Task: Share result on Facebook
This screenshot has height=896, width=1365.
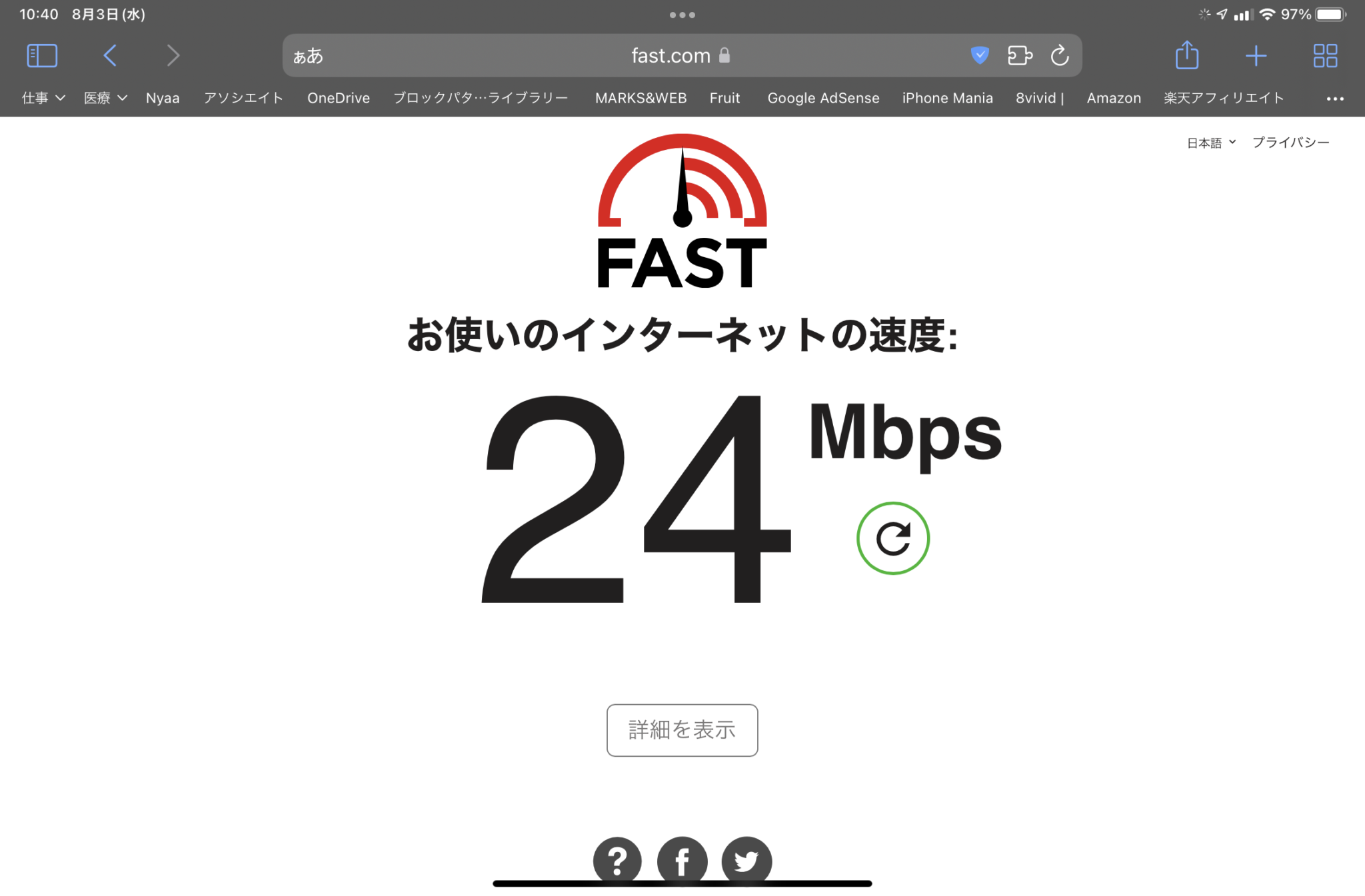Action: point(682,861)
